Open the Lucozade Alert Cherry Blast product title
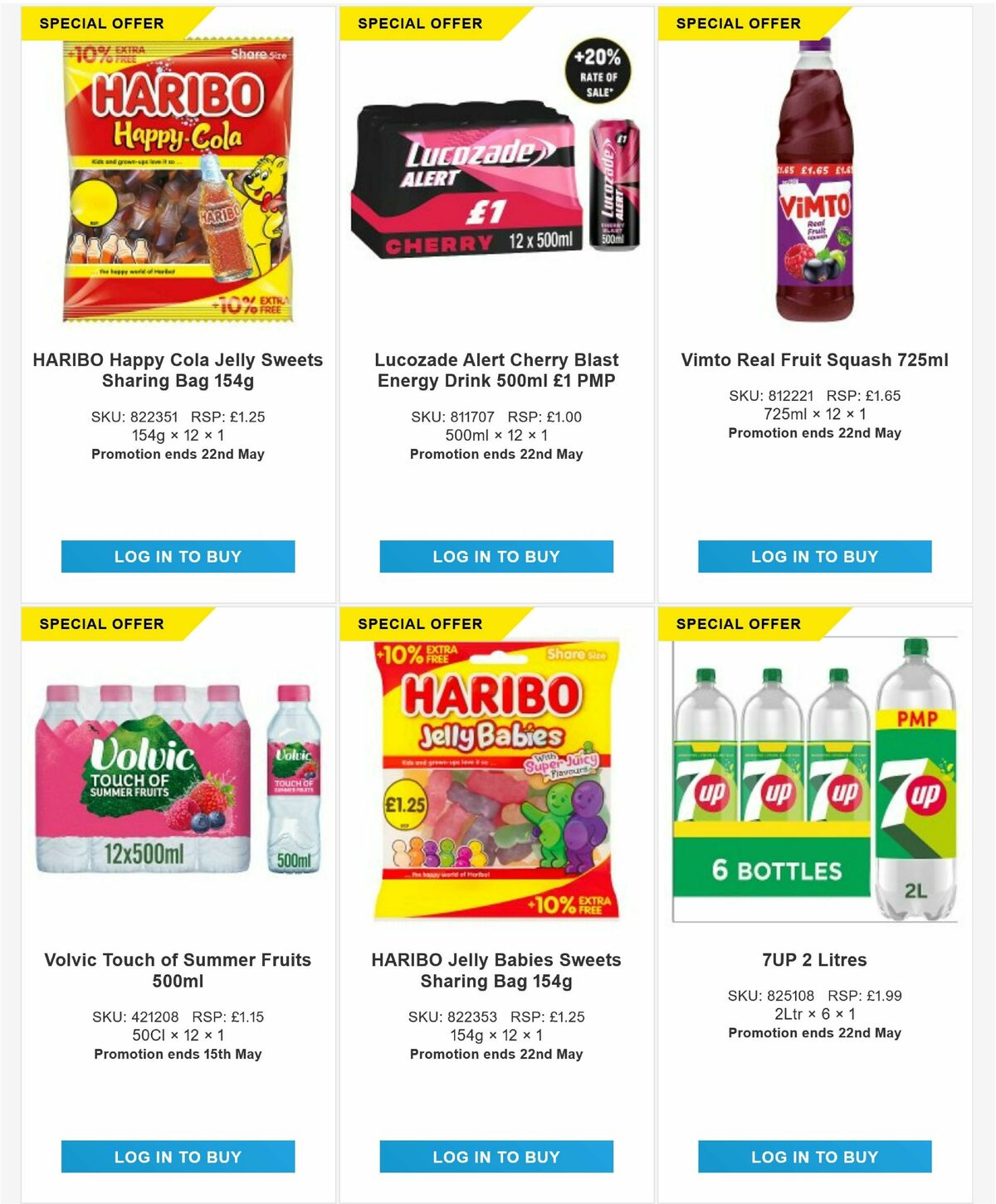This screenshot has width=996, height=1204. (497, 370)
